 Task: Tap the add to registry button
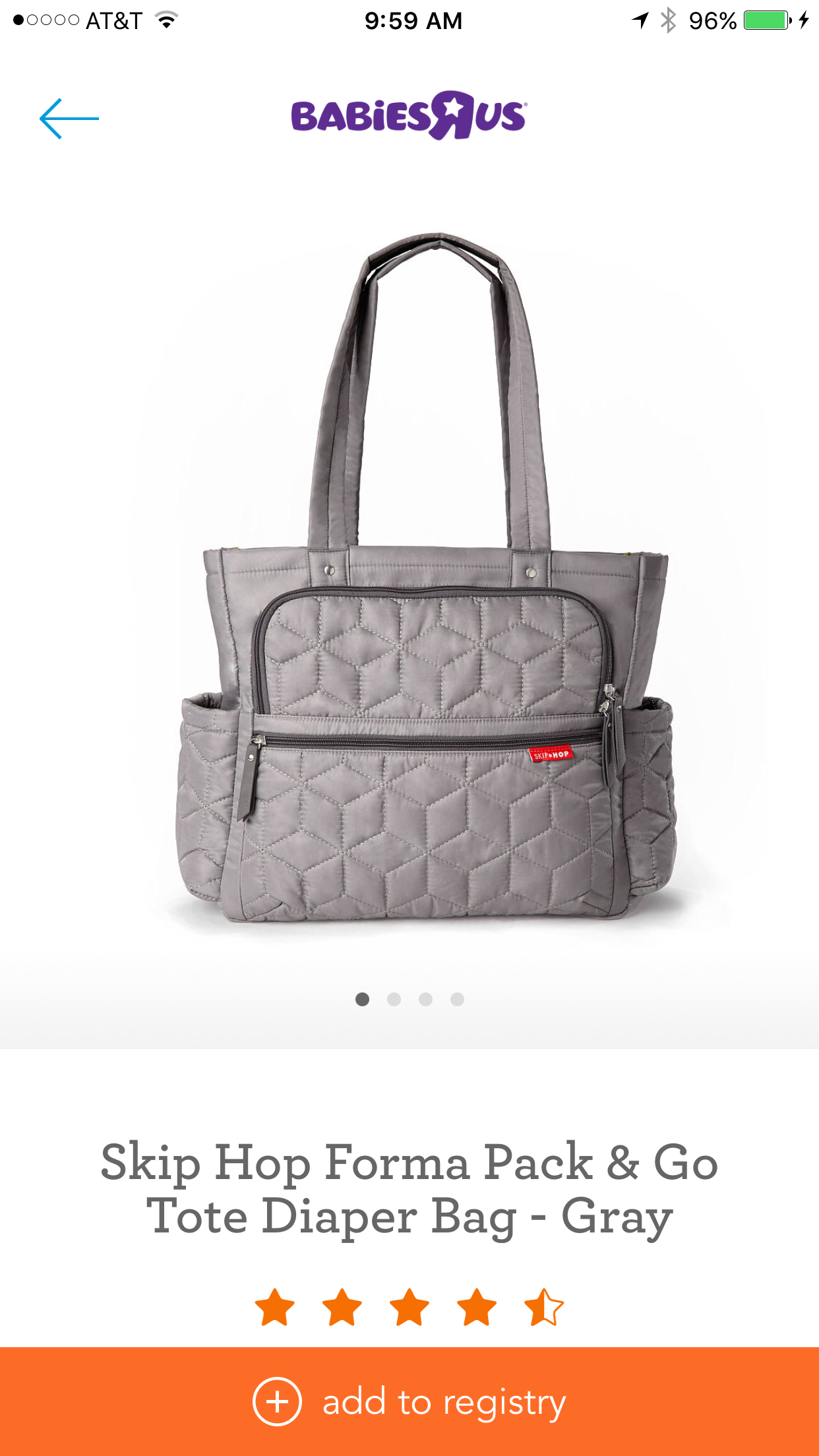pos(409,1401)
